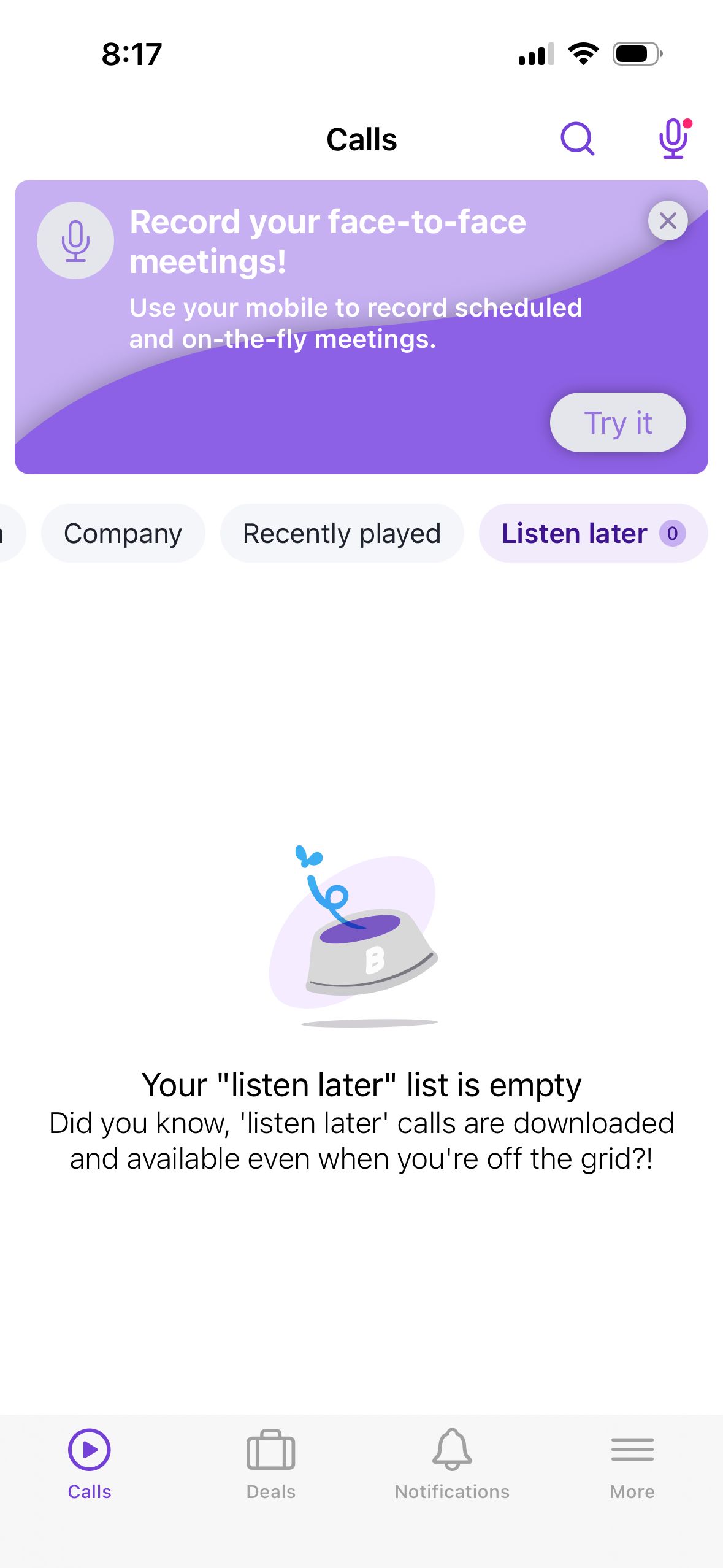Screen dimensions: 723x1568
Task: Open the Notifications tab
Action: [452, 1464]
